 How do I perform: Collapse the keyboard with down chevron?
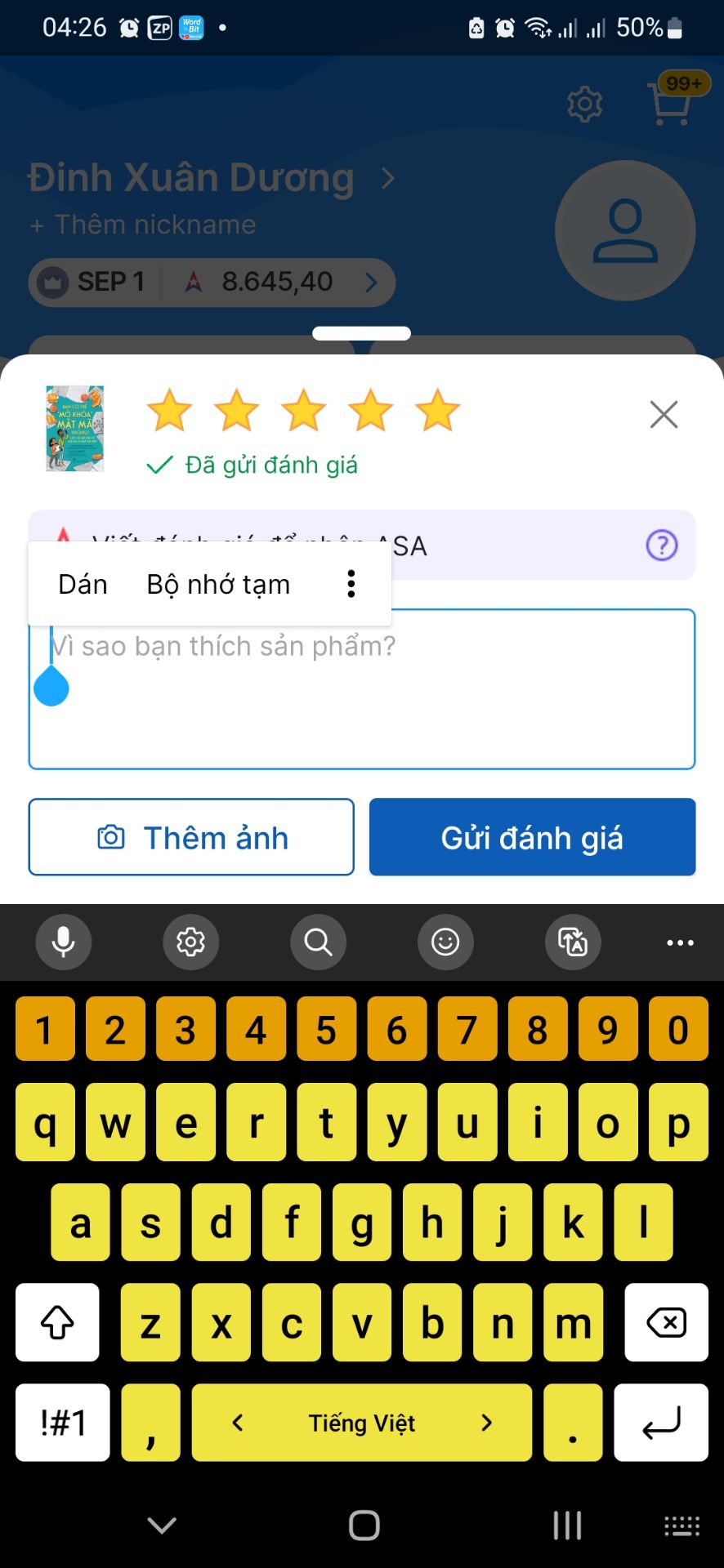tap(161, 1523)
